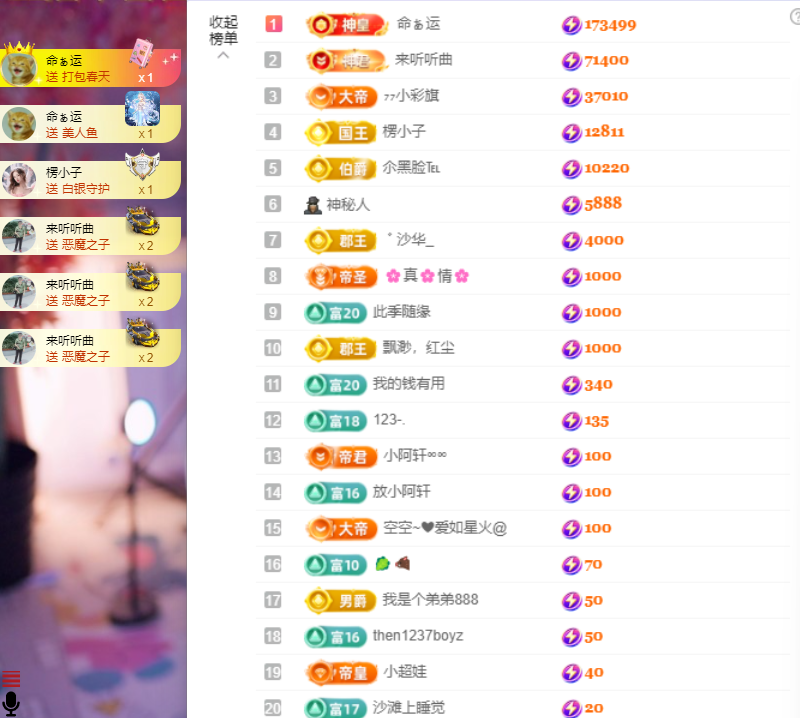The height and width of the screenshot is (718, 800).
Task: Open the help icon at top right
Action: (x=794, y=15)
